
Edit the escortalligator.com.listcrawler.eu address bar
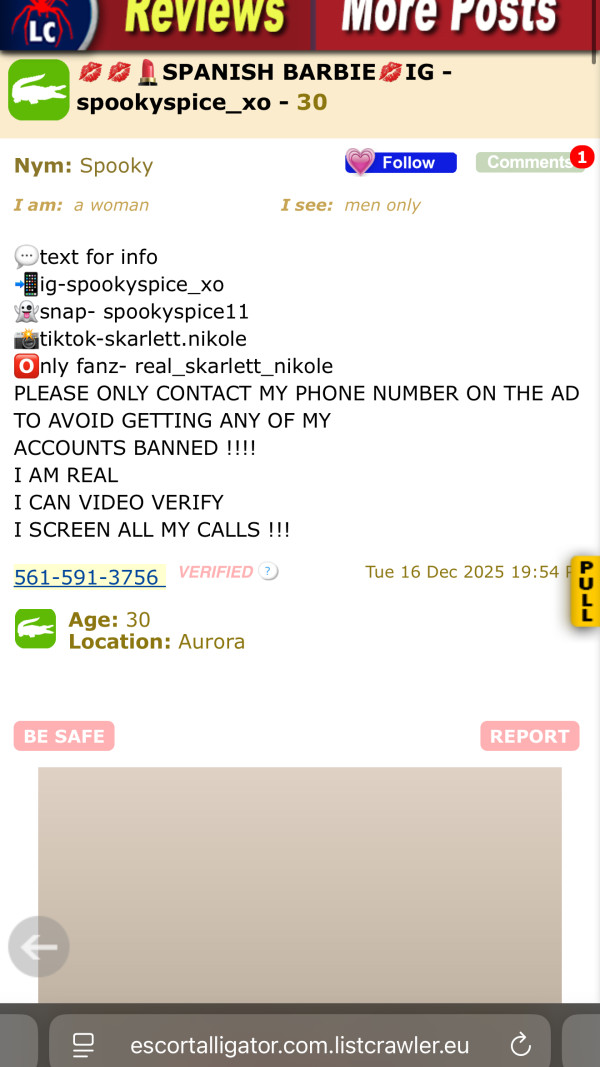point(300,1045)
